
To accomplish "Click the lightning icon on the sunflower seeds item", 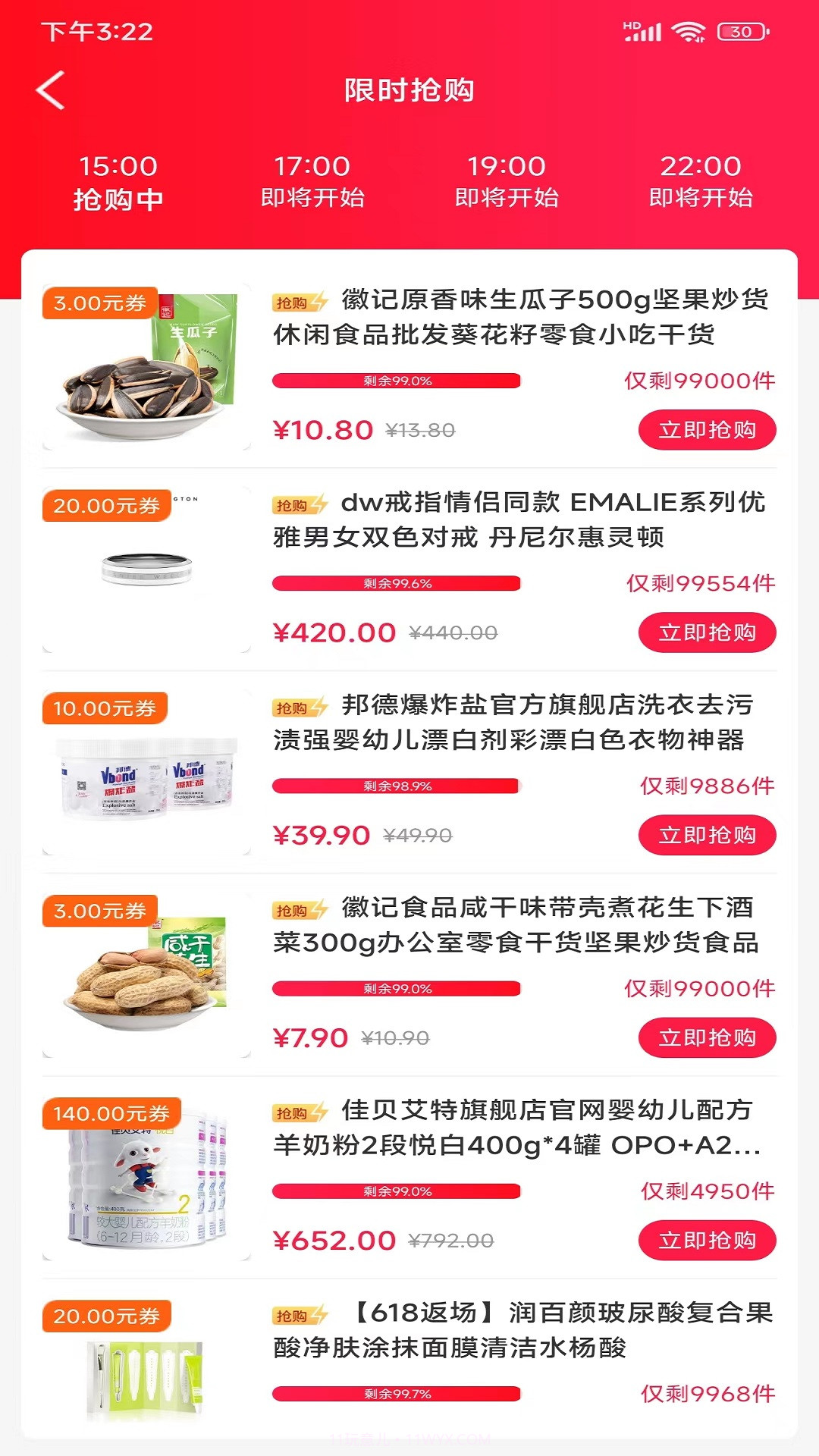I will (318, 302).
